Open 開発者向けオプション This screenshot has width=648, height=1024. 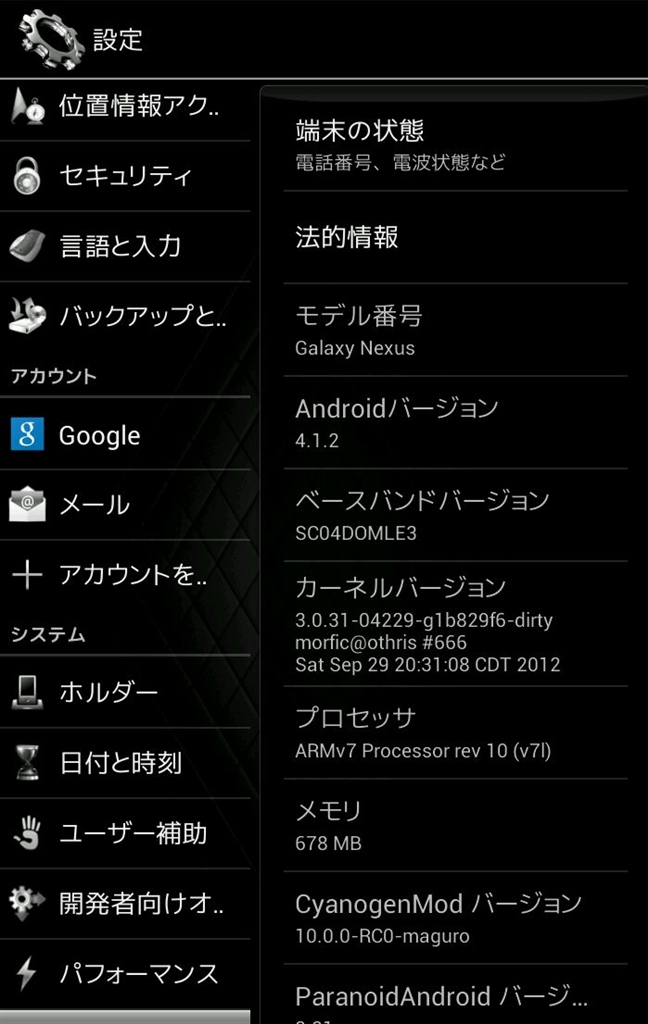[125, 903]
